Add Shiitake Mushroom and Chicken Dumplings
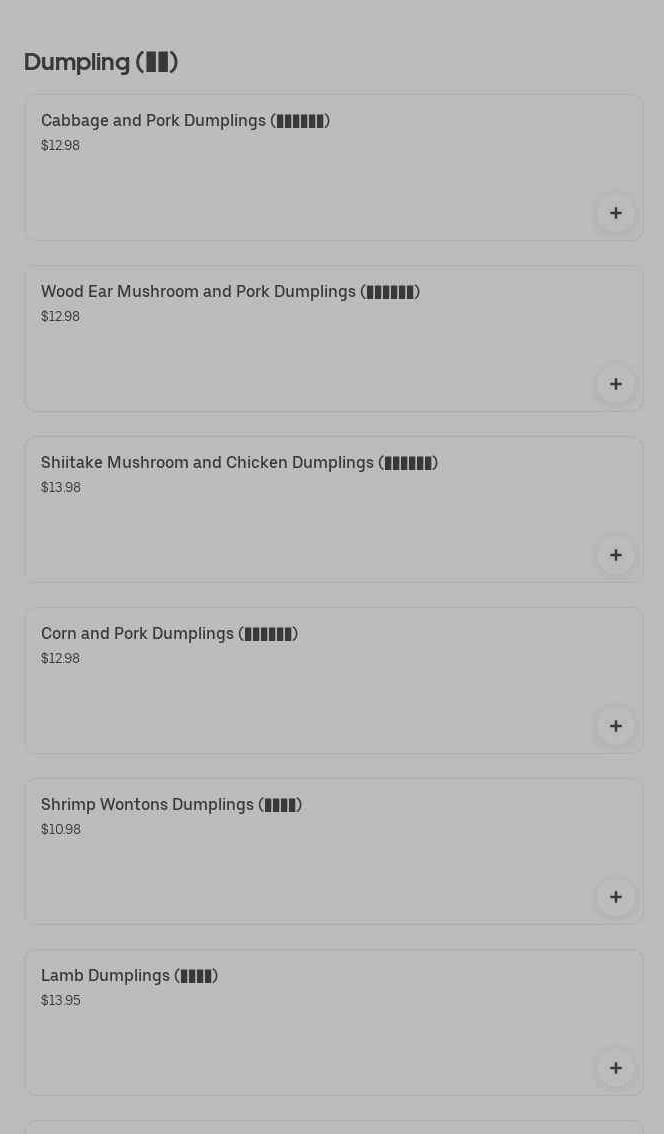 point(616,555)
